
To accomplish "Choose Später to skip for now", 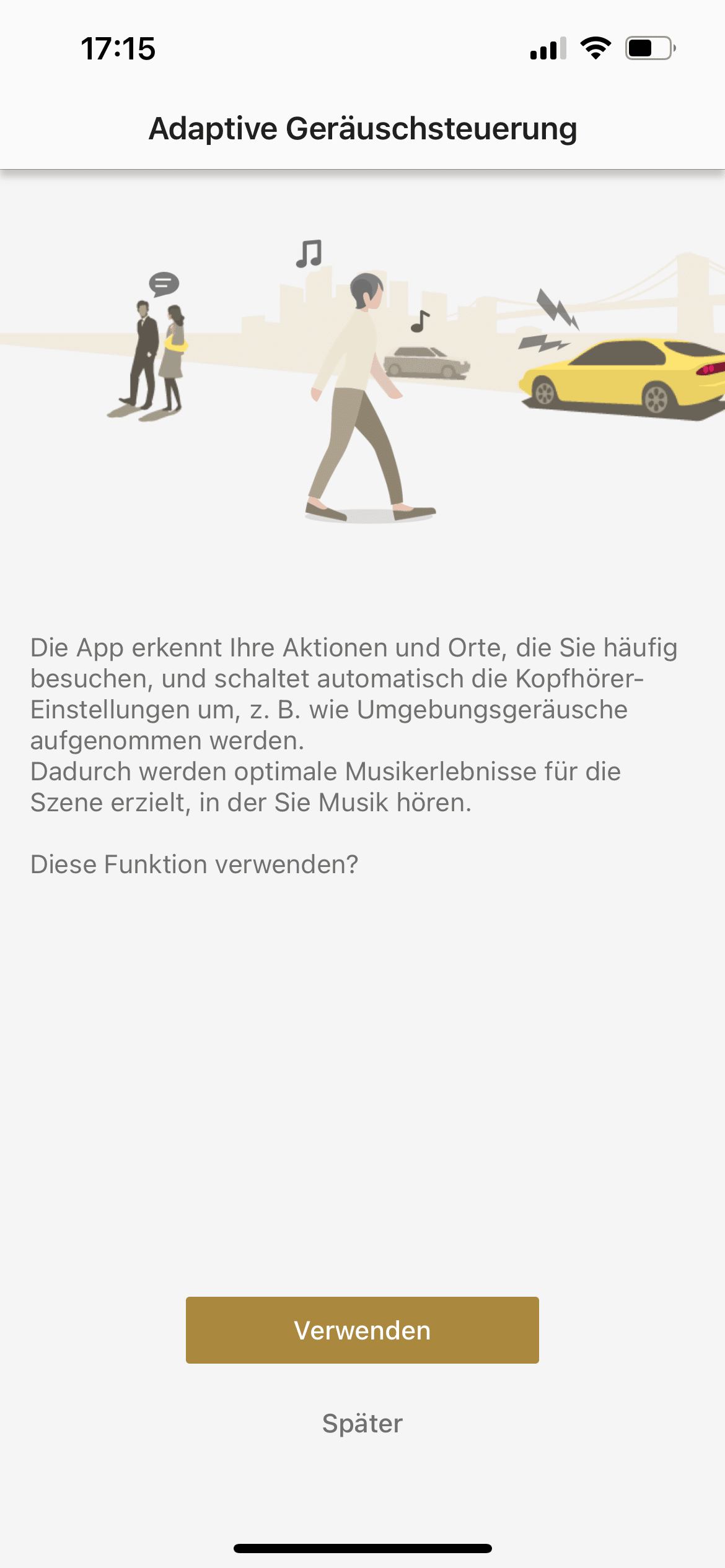I will [362, 1423].
